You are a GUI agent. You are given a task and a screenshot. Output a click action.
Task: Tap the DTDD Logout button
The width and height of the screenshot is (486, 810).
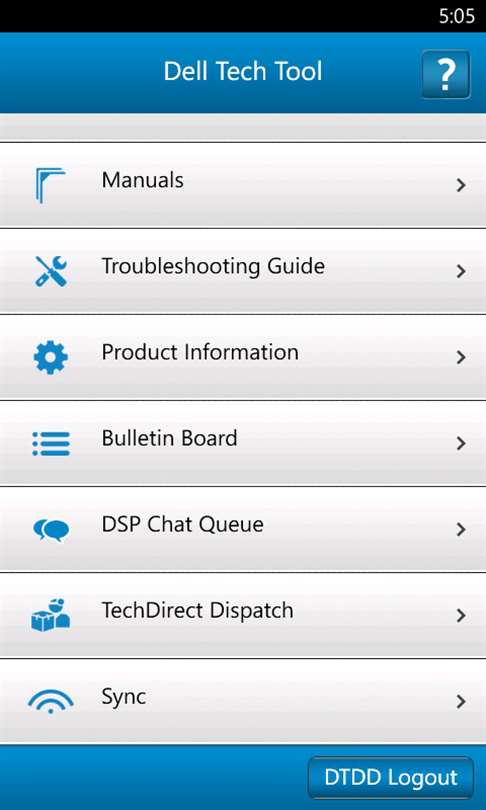click(x=390, y=777)
